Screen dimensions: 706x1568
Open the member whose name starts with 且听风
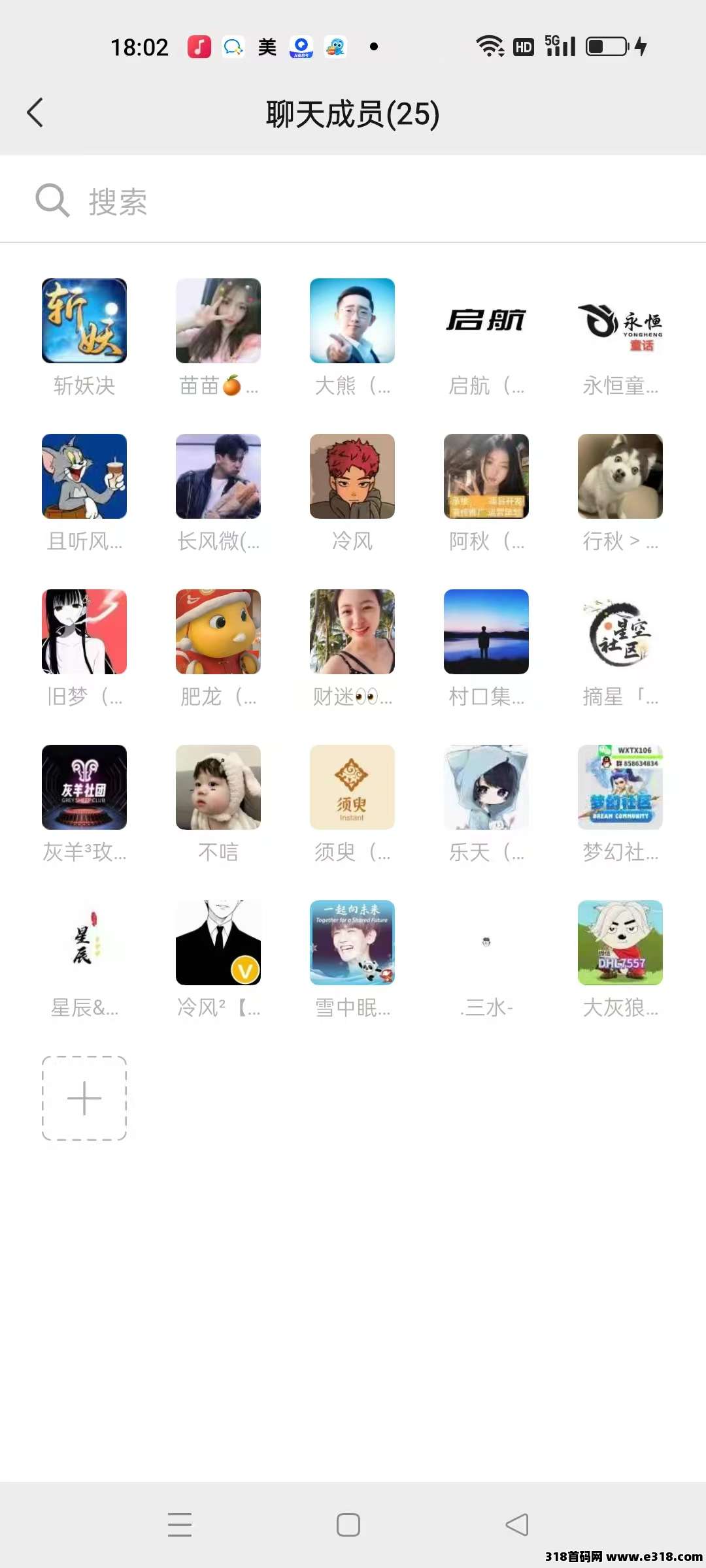(84, 476)
